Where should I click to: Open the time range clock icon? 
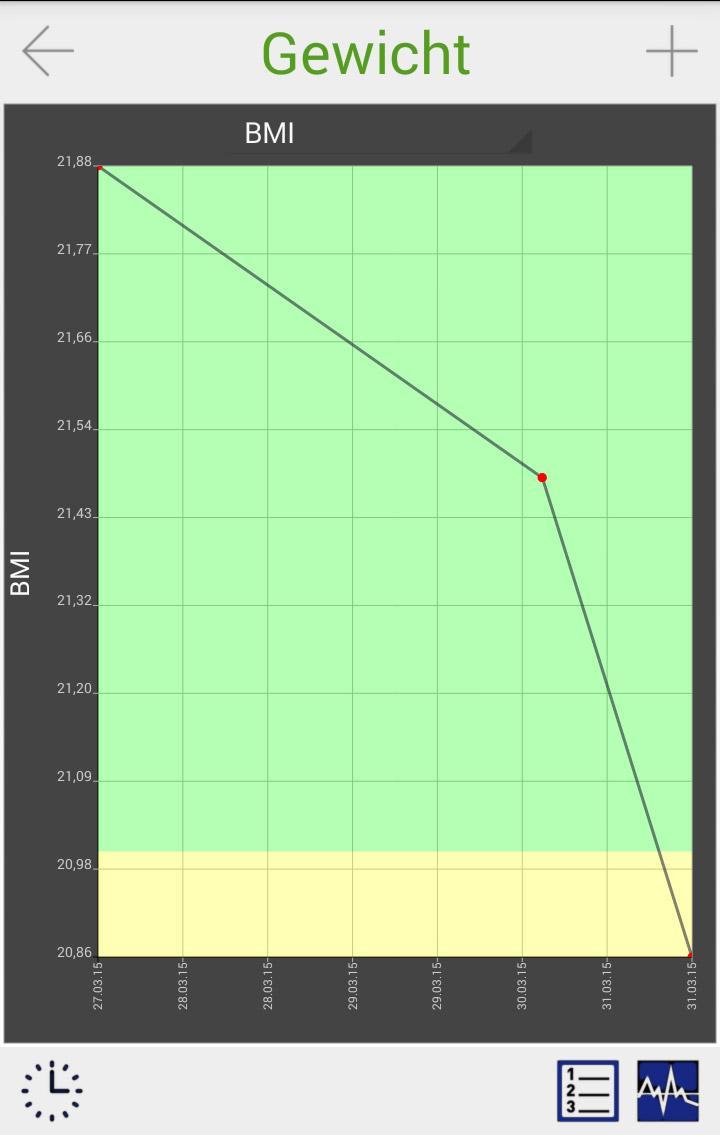pos(51,1090)
